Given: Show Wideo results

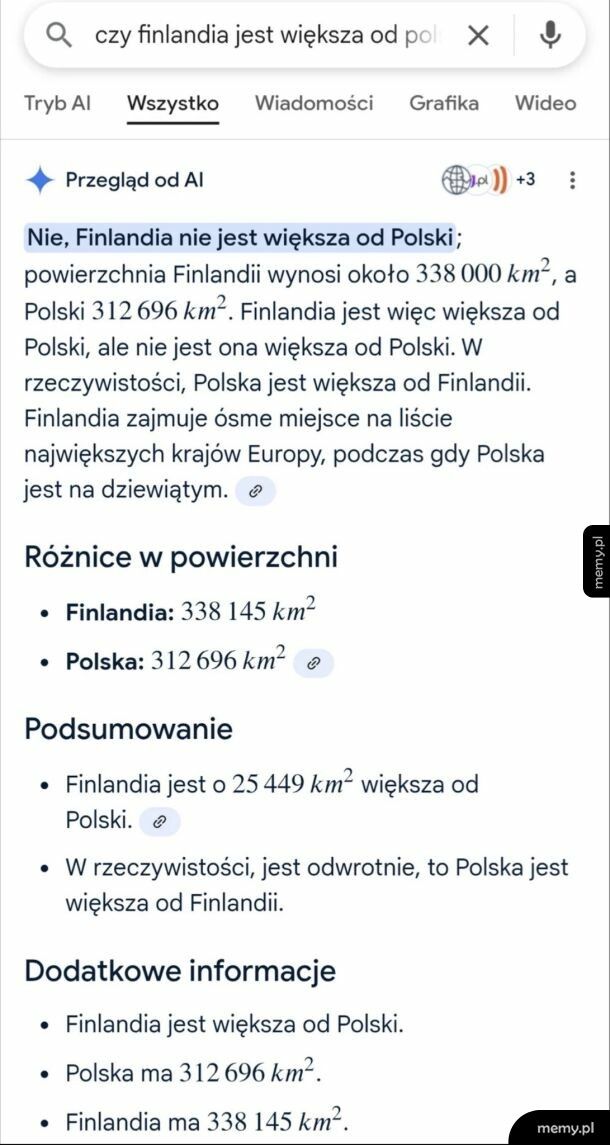Looking at the screenshot, I should 545,103.
